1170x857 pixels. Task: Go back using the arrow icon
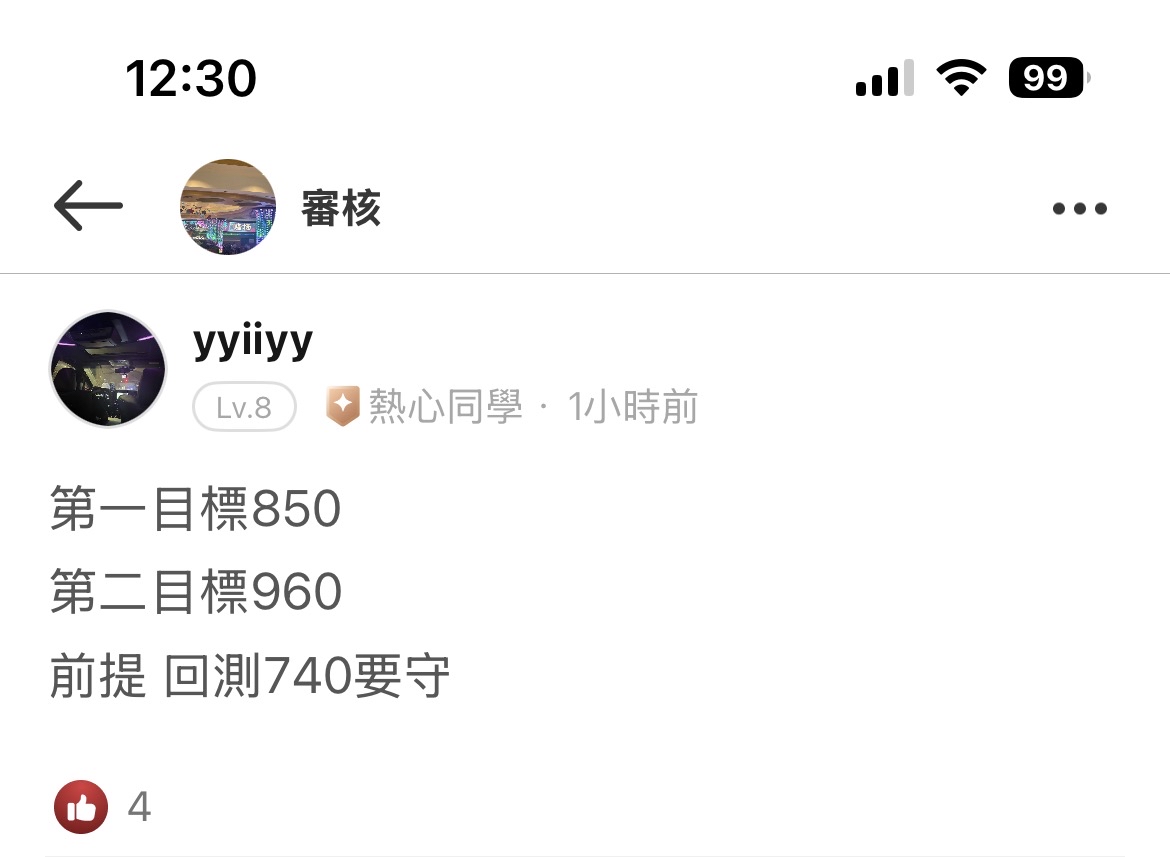tap(88, 208)
